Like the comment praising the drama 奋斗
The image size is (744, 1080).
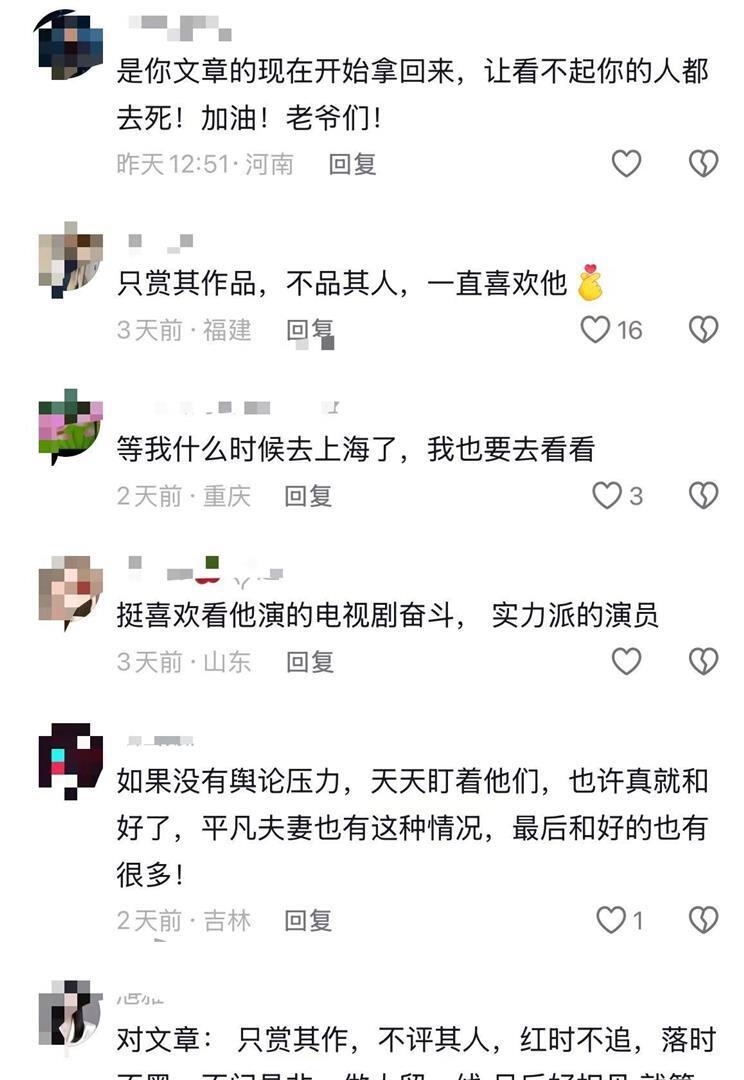tap(627, 661)
